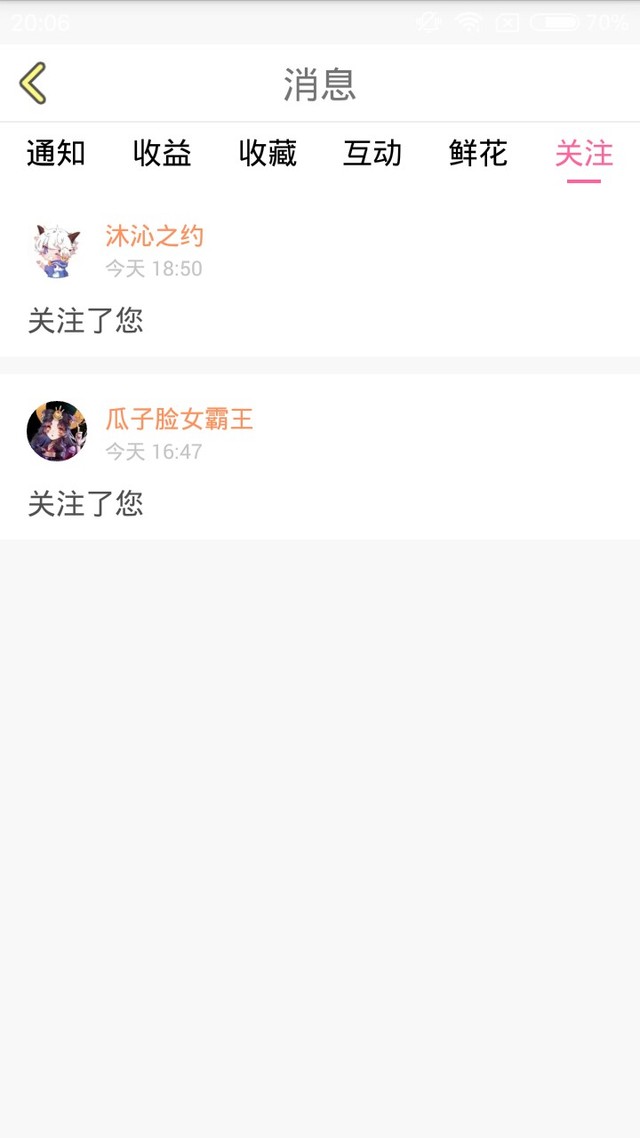This screenshot has width=640, height=1138.
Task: Open 沐沁之约's avatar
Action: (57, 250)
